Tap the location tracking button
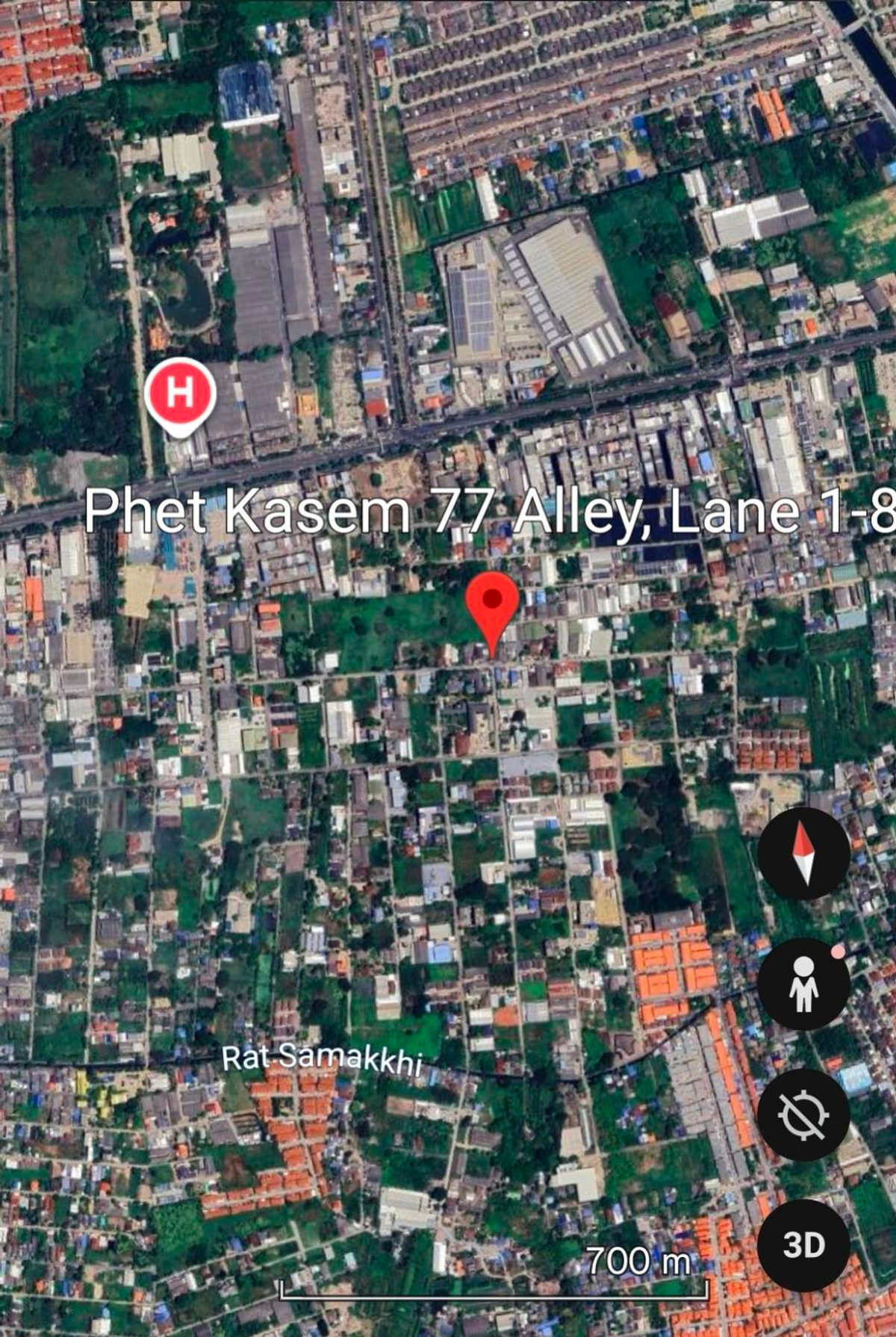The image size is (896, 1337). 803,1114
